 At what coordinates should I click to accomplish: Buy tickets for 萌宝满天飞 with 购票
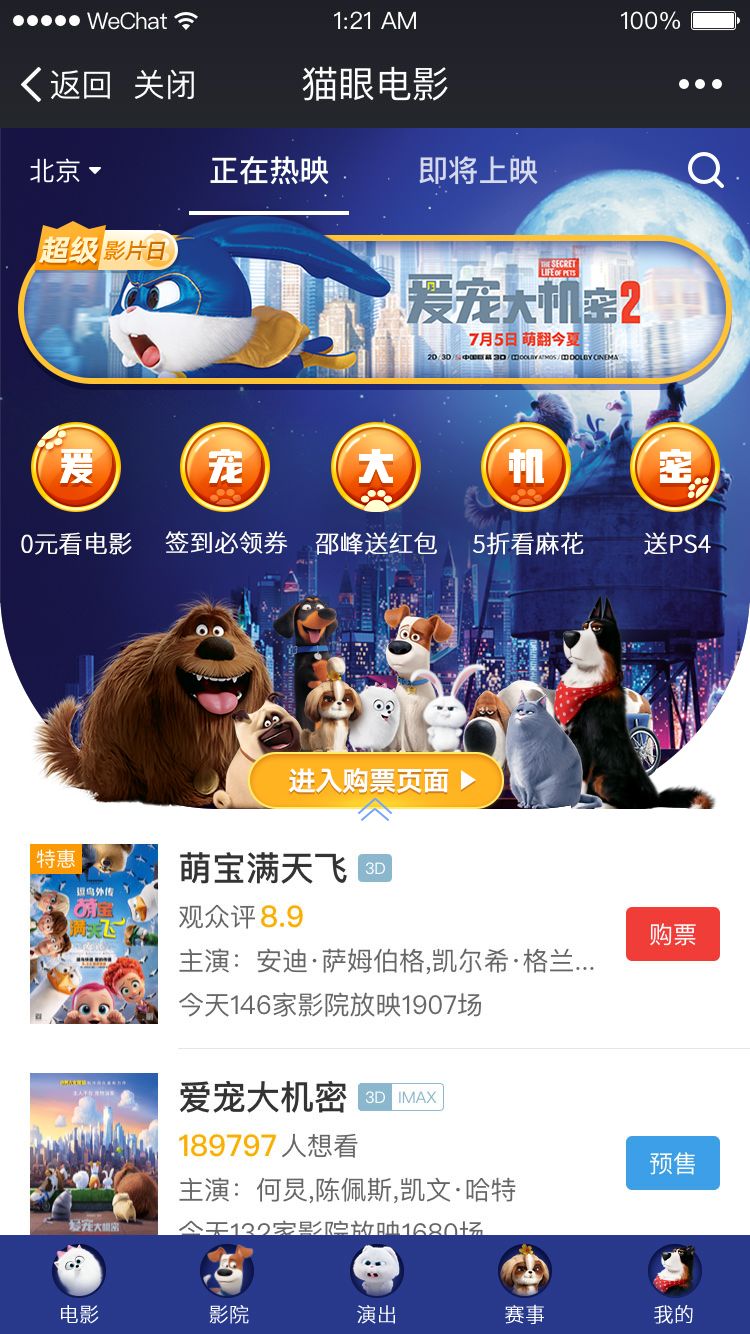672,934
